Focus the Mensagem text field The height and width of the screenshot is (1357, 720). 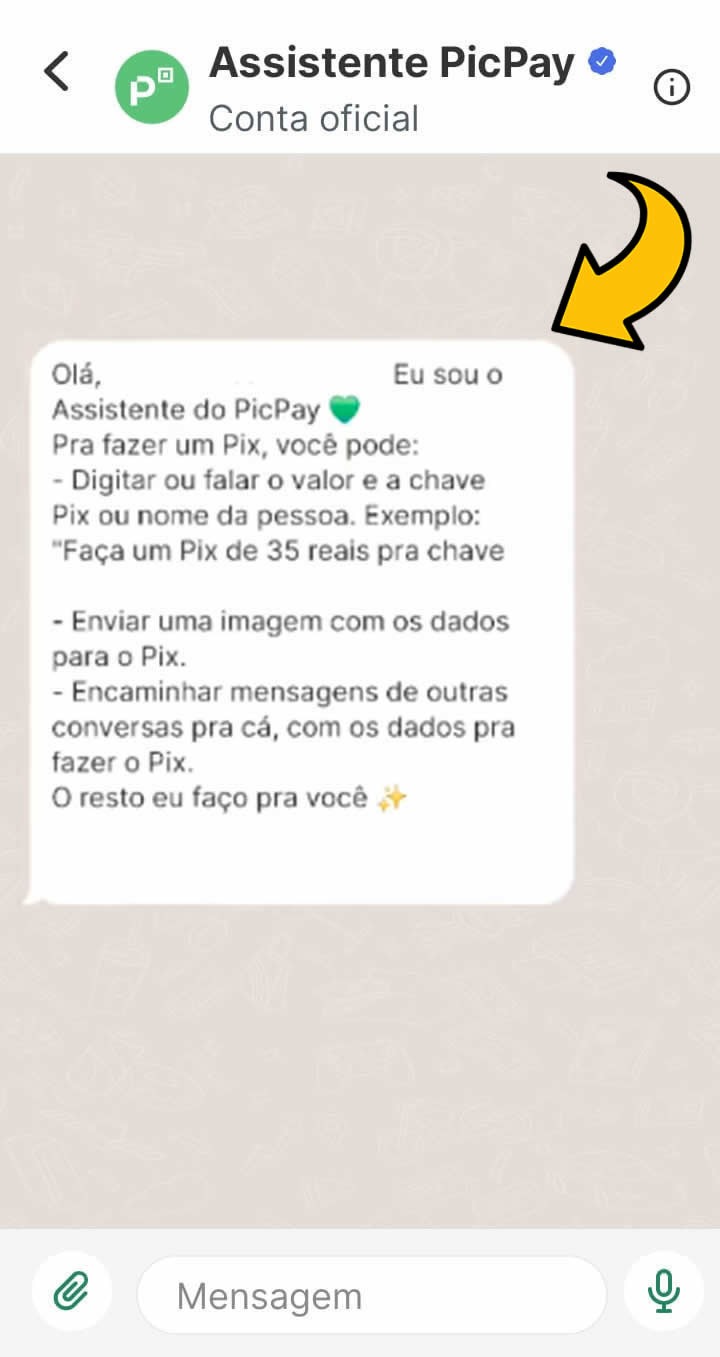pyautogui.click(x=371, y=1296)
